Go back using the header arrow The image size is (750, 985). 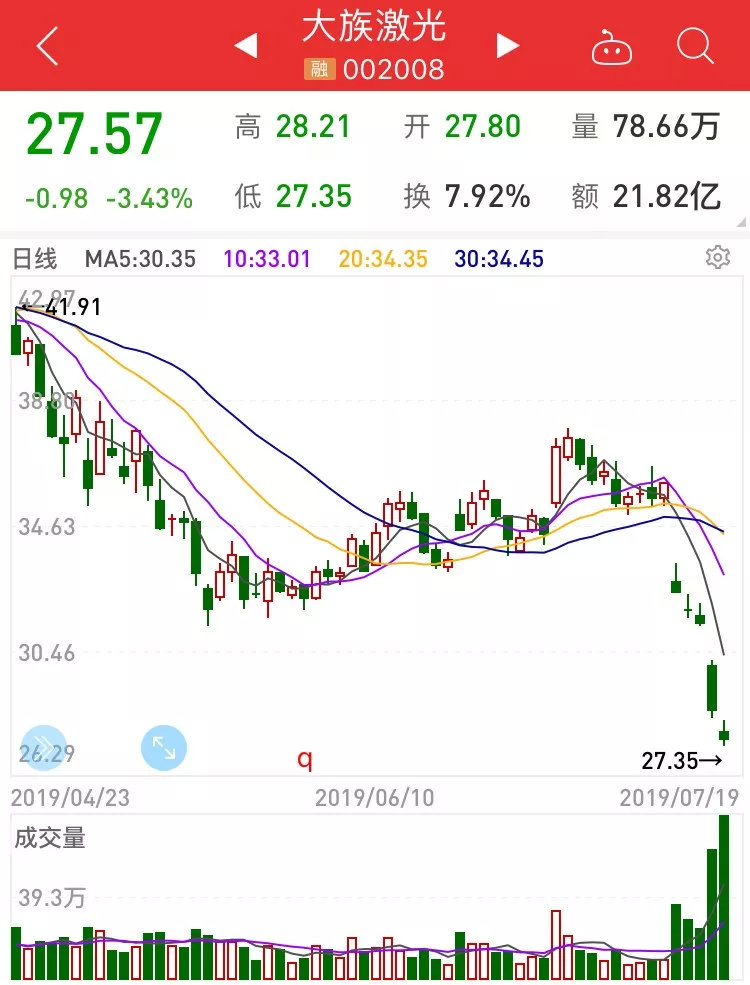tap(47, 46)
